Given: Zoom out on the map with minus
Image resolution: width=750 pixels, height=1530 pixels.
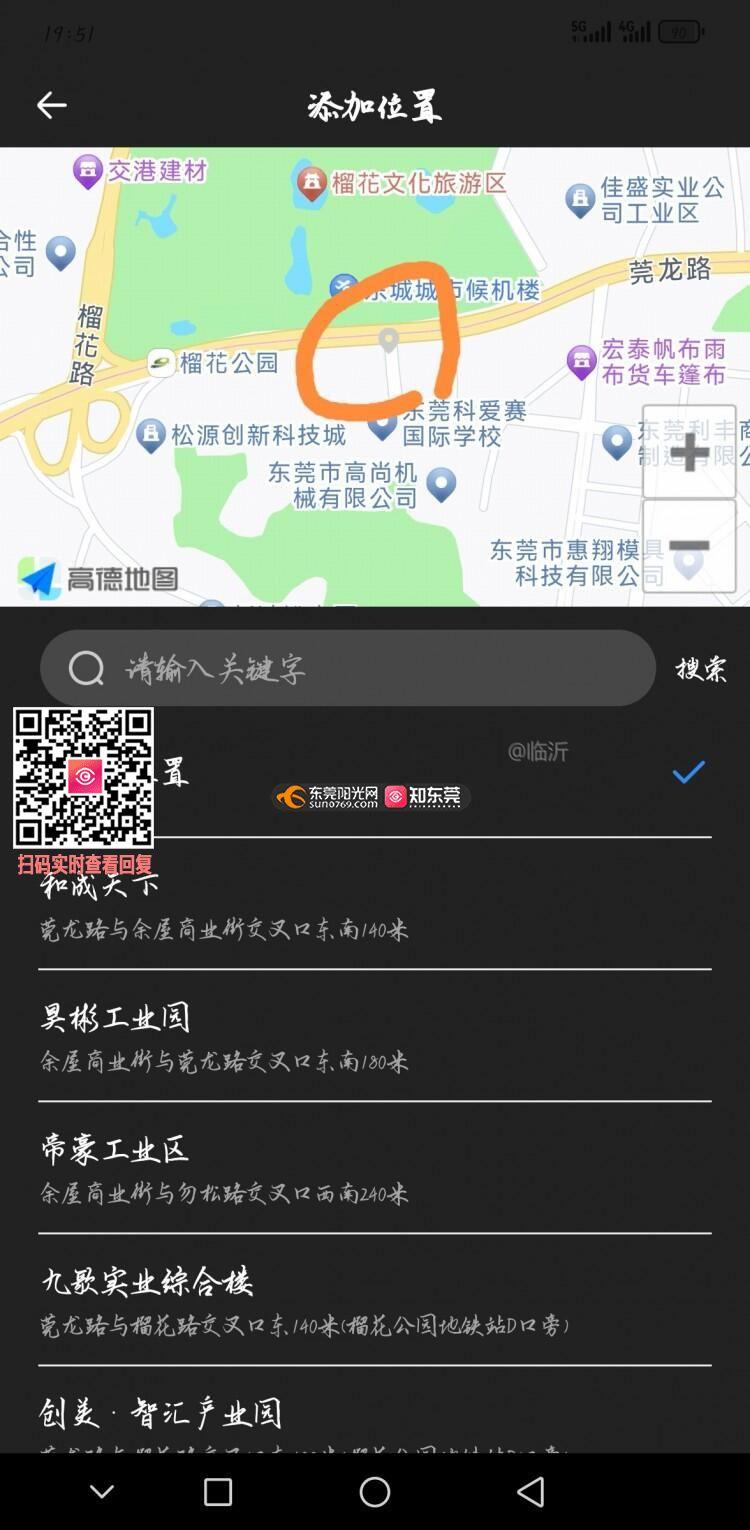Looking at the screenshot, I should [x=689, y=546].
